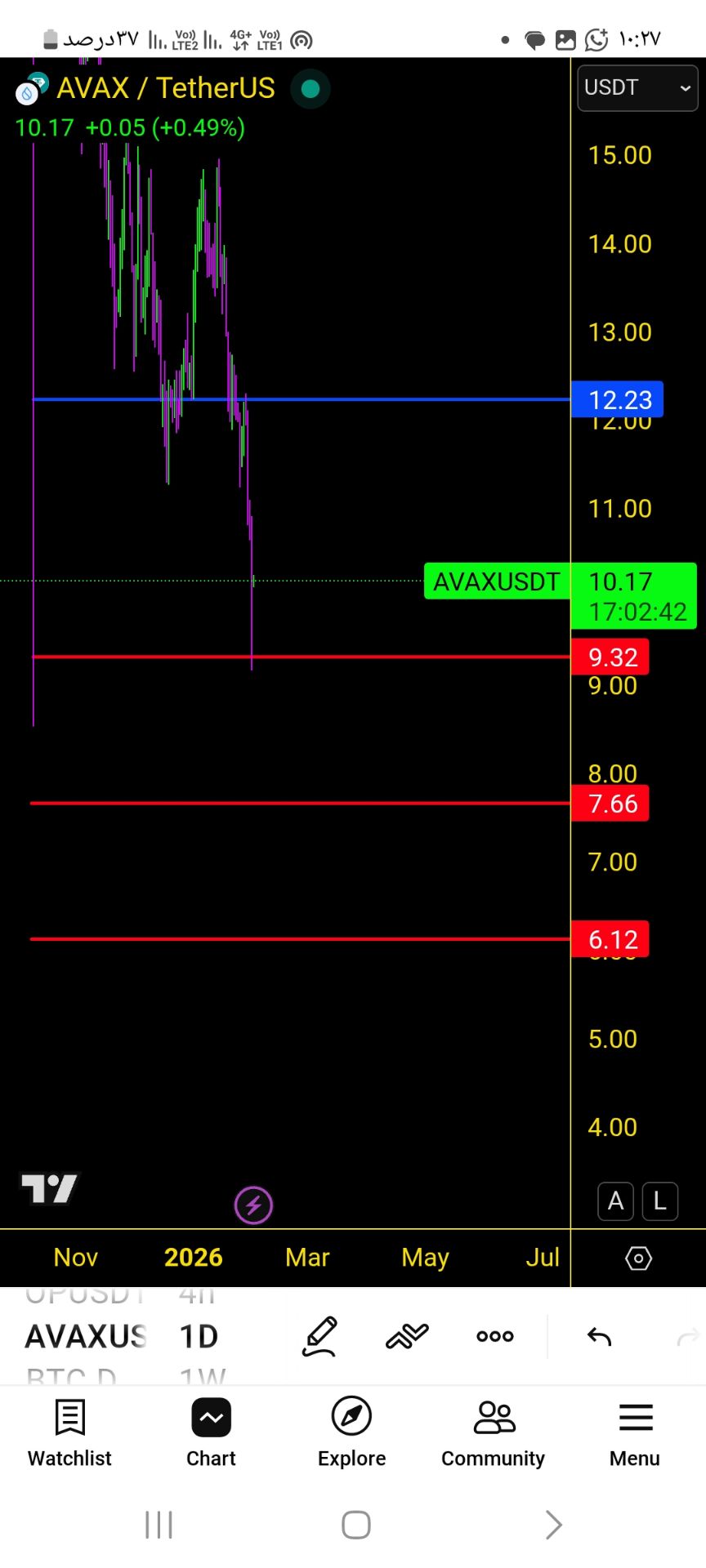Open the AVAXUS symbol picker

(86, 1336)
